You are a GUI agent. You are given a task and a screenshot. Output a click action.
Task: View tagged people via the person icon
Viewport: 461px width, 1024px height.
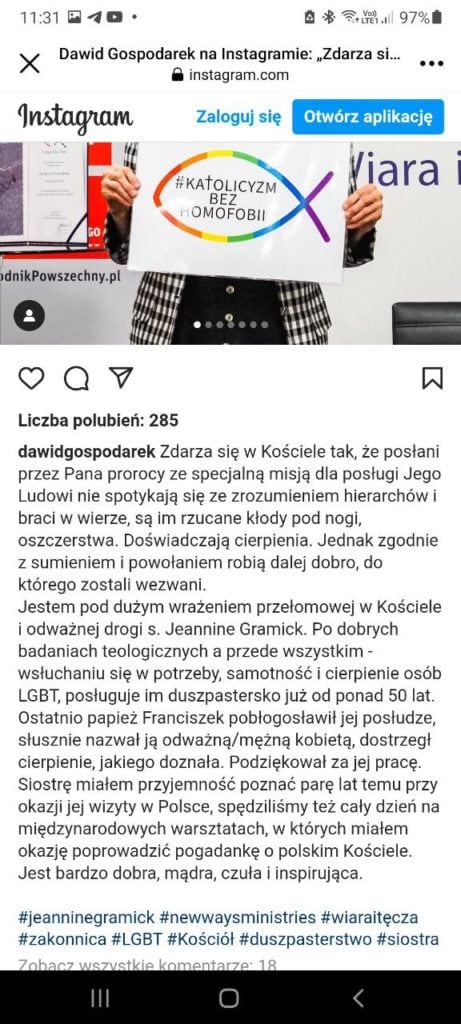click(x=29, y=316)
